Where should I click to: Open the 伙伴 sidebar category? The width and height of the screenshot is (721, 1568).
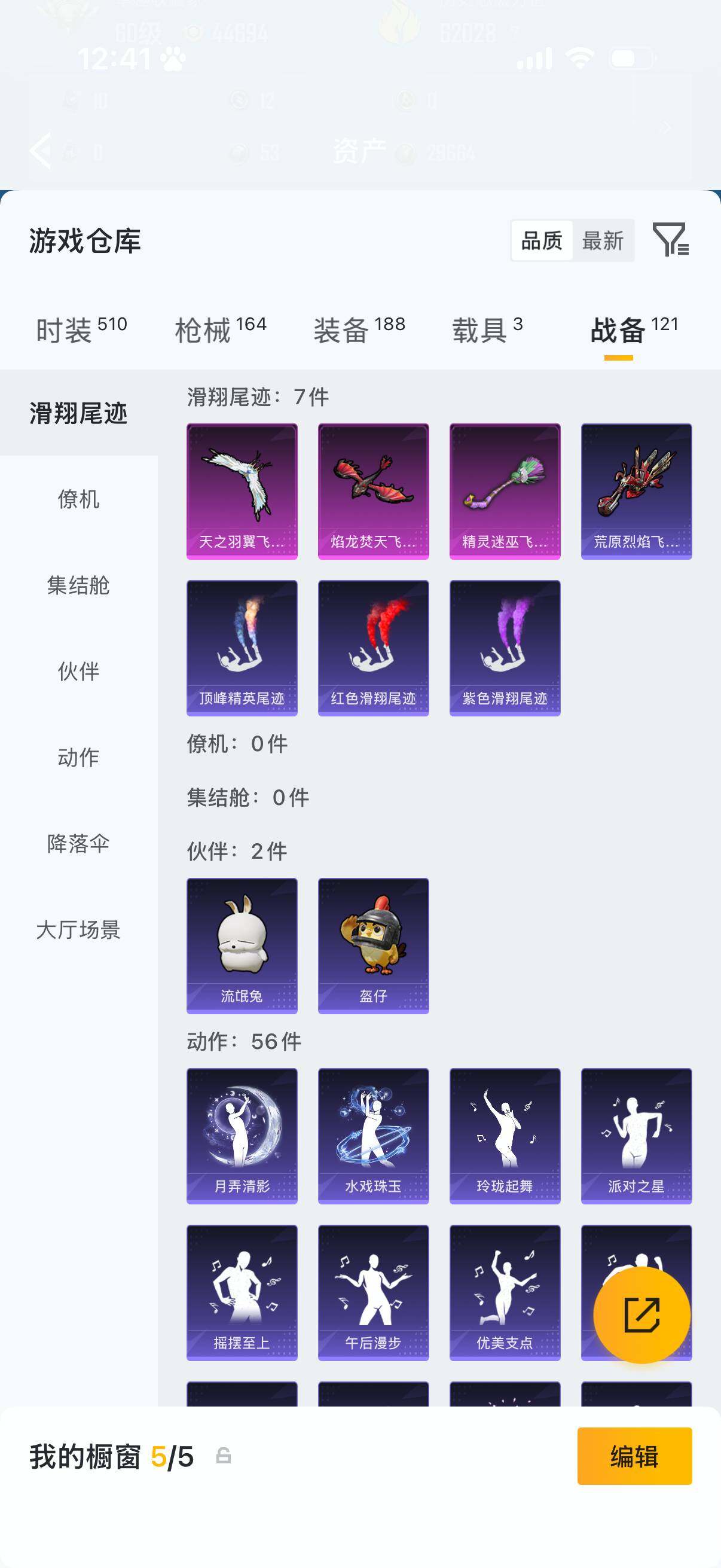point(78,672)
